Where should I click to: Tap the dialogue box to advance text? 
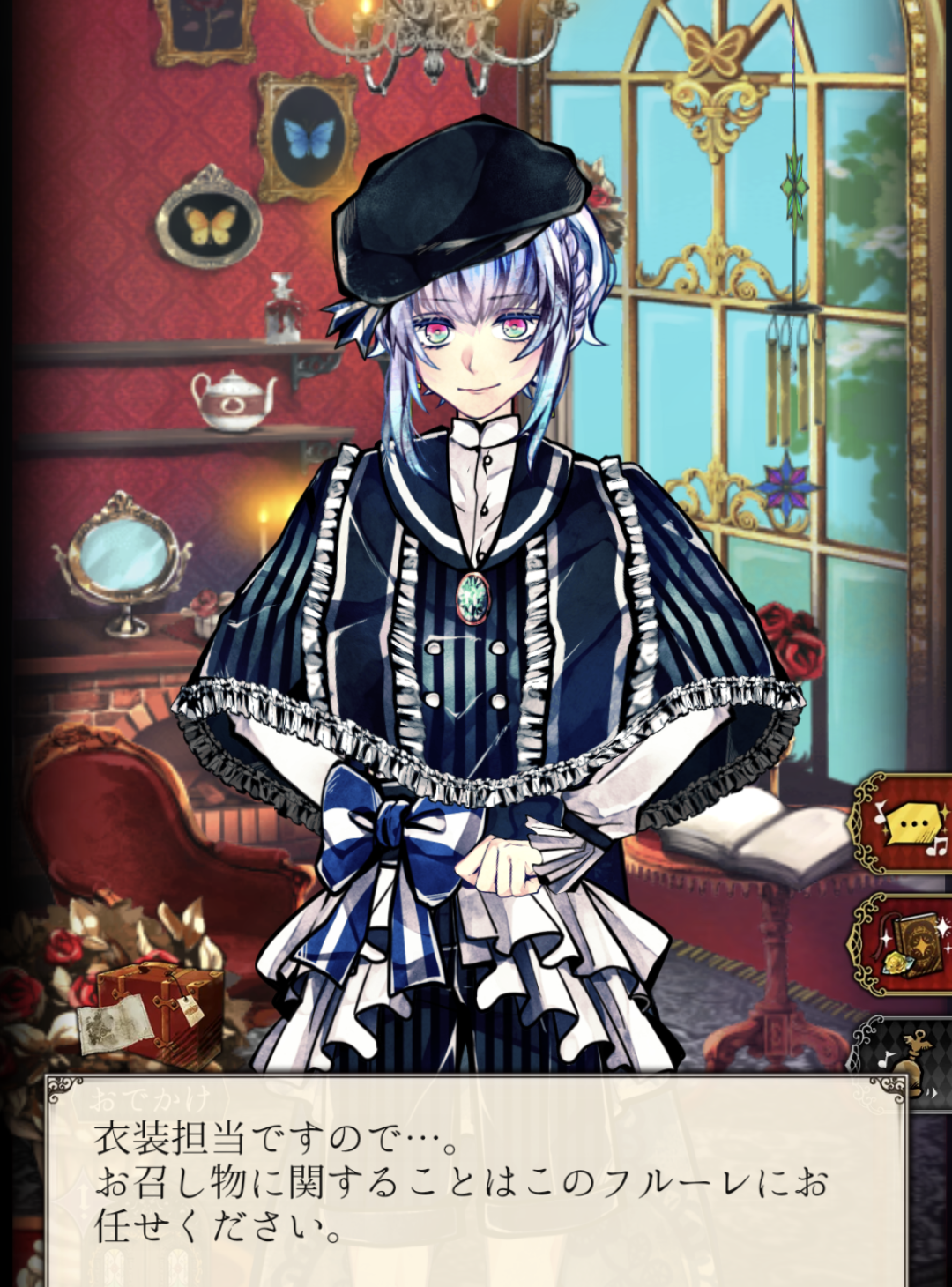(476, 1181)
